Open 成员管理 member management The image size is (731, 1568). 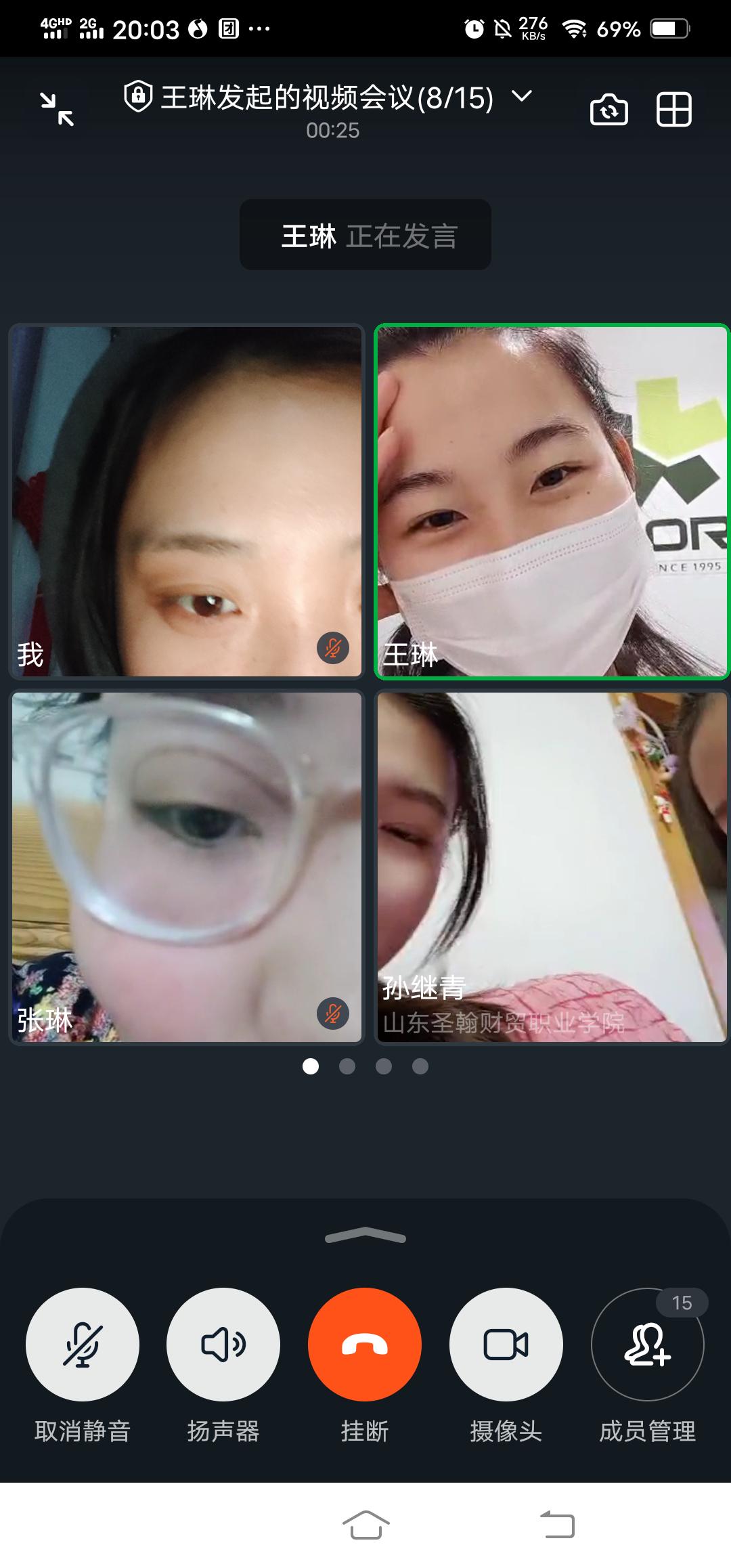648,1345
